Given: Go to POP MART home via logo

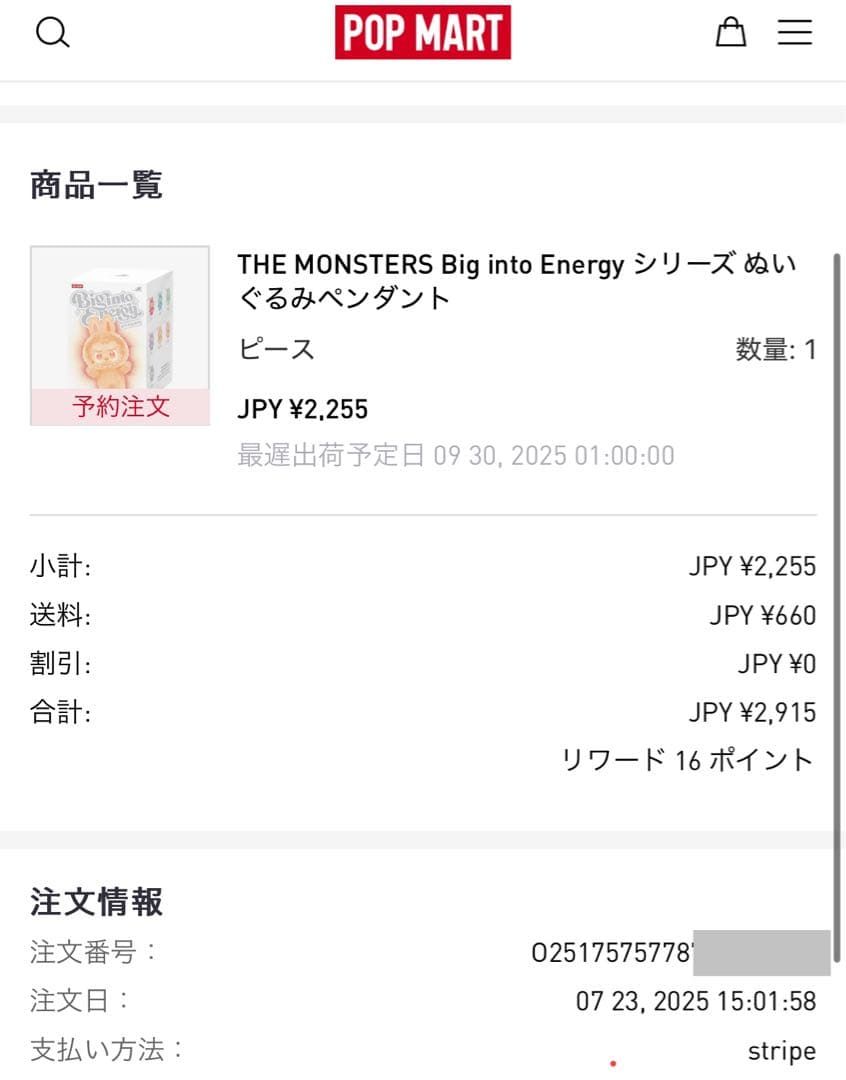Looking at the screenshot, I should (x=423, y=33).
